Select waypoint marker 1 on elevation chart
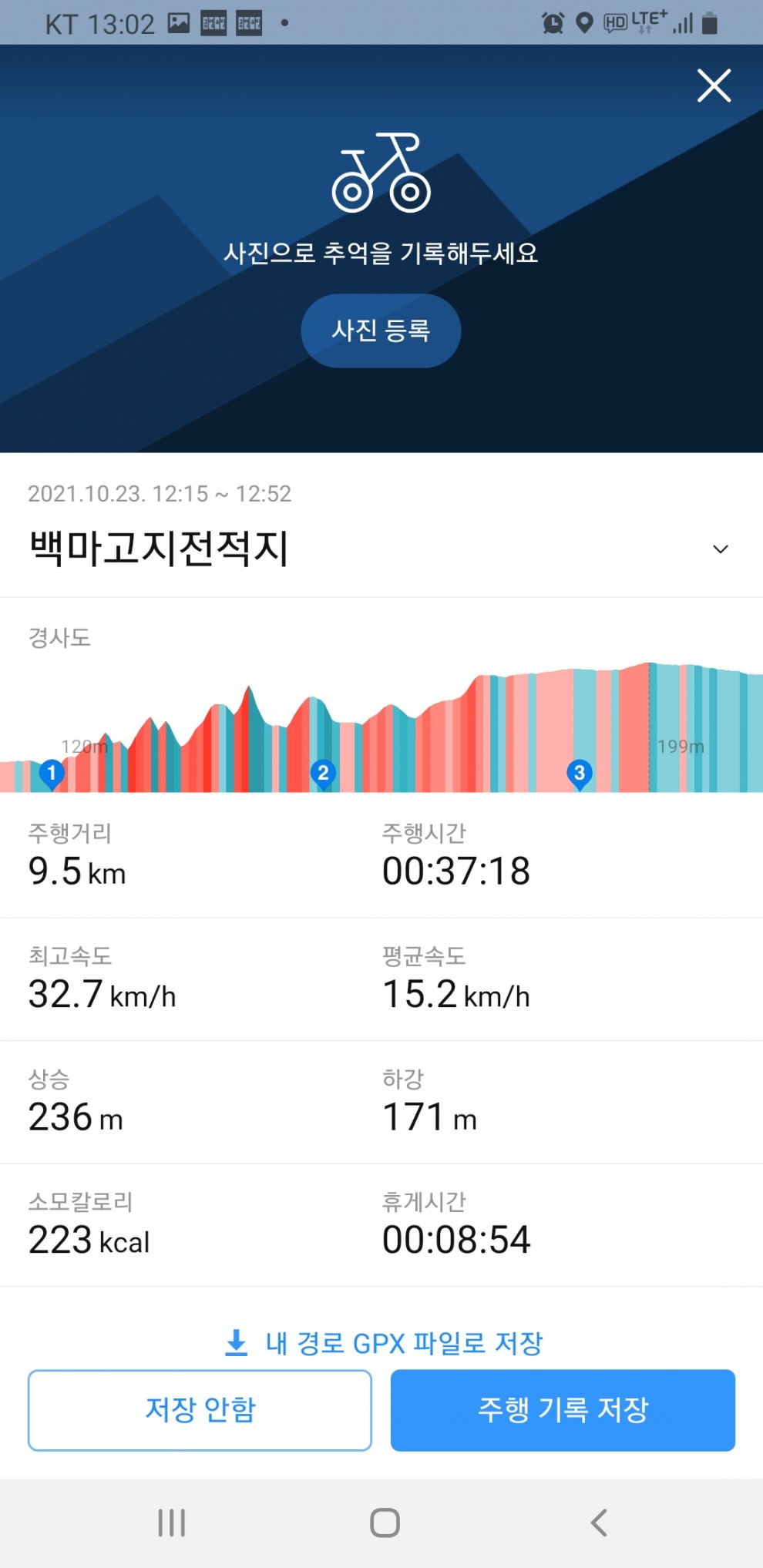763x1568 pixels. (x=52, y=773)
